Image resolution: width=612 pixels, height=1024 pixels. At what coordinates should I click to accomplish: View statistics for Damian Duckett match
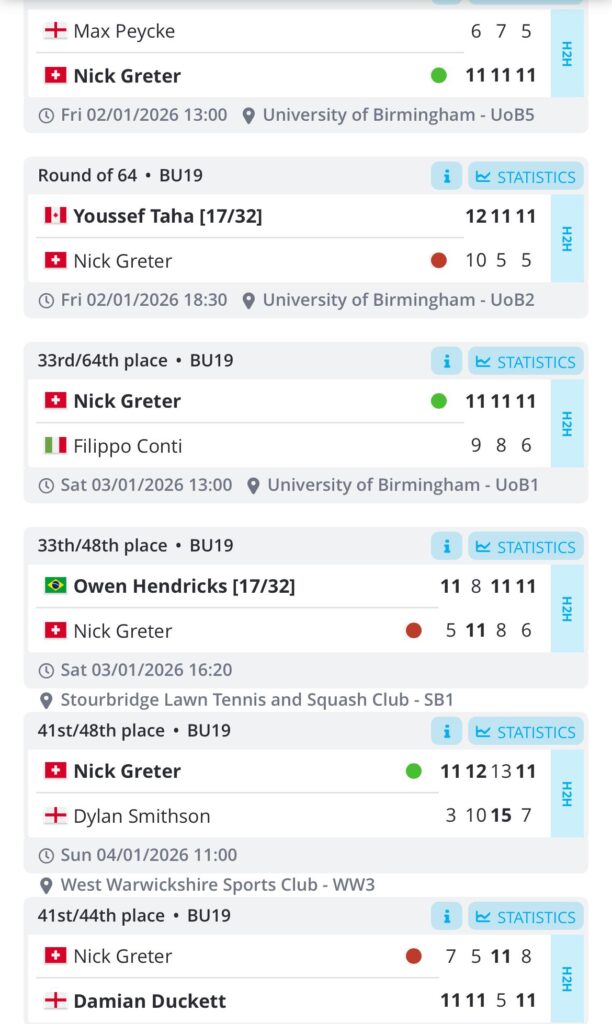click(525, 917)
